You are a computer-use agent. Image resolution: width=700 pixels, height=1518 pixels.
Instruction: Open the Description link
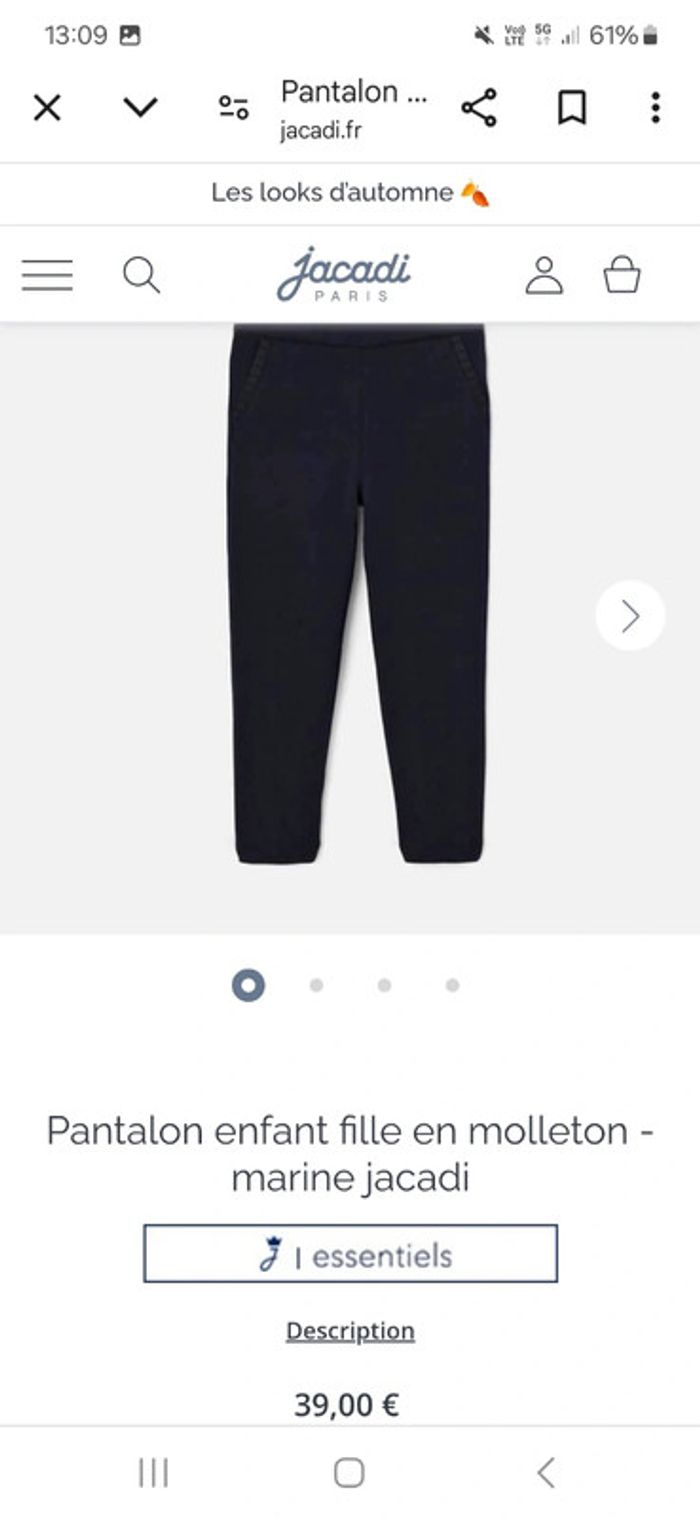click(350, 1331)
